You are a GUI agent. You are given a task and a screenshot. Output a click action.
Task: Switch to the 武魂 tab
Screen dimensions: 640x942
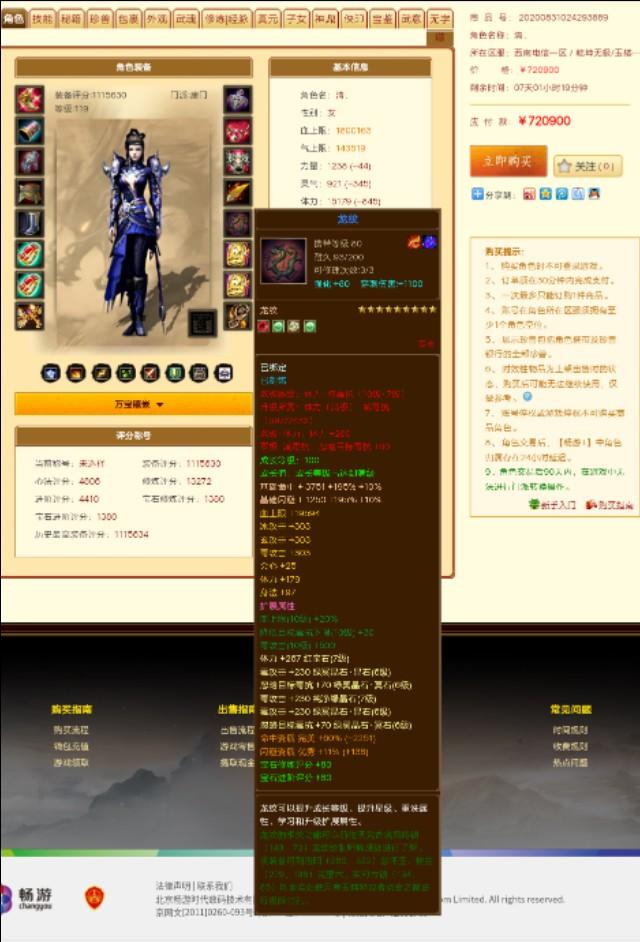point(185,18)
